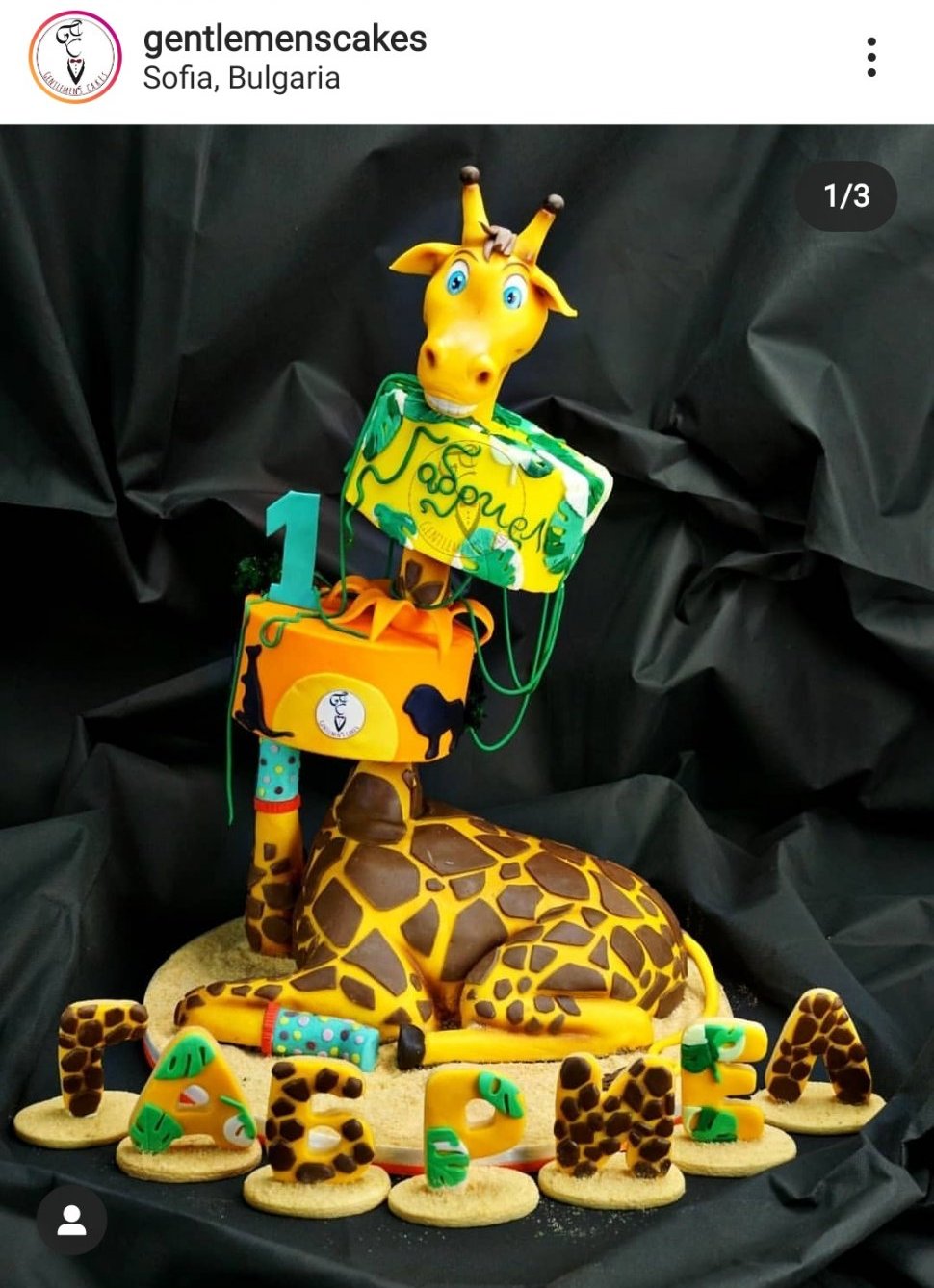The height and width of the screenshot is (1288, 934).
Task: Show tagged people in the photo
Action: click(x=71, y=1220)
